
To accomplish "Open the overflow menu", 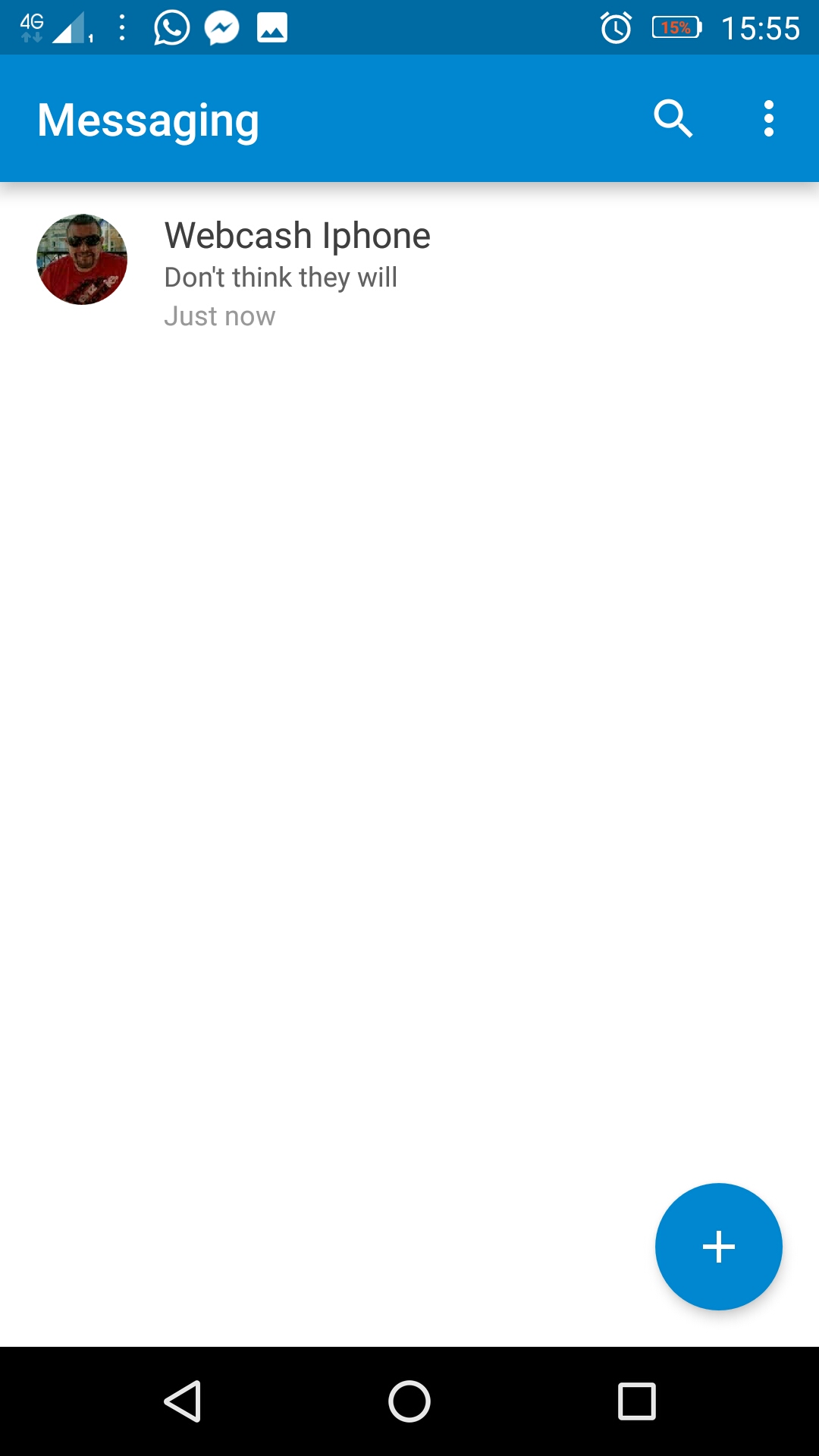I will tap(769, 118).
